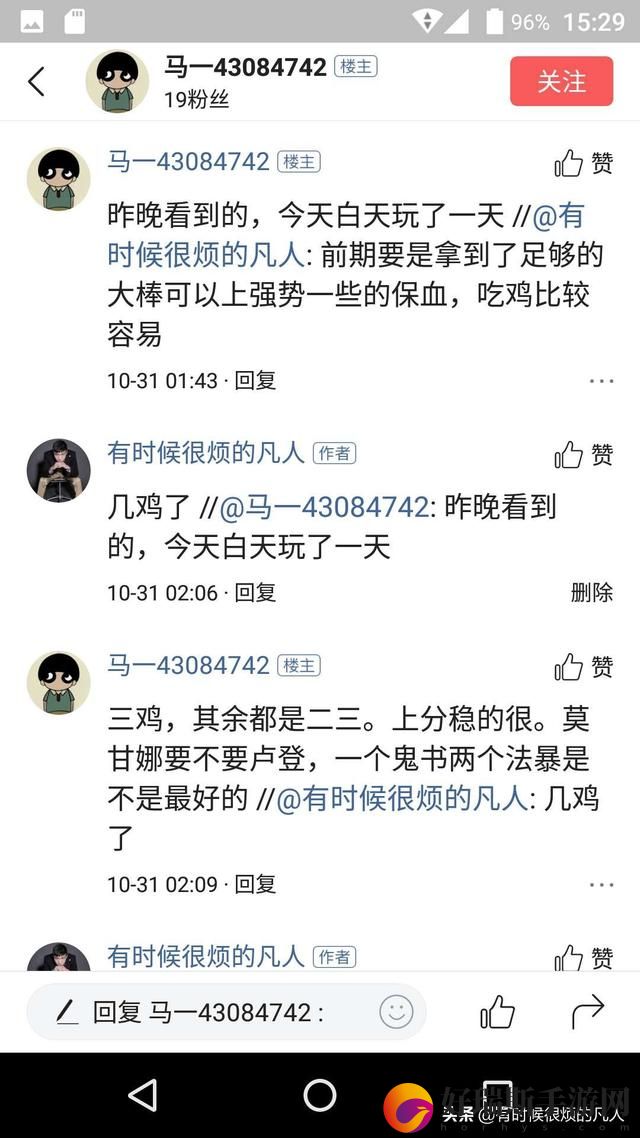Open 马一43084742 profile avatar in header
This screenshot has width=640, height=1138.
click(x=117, y=82)
